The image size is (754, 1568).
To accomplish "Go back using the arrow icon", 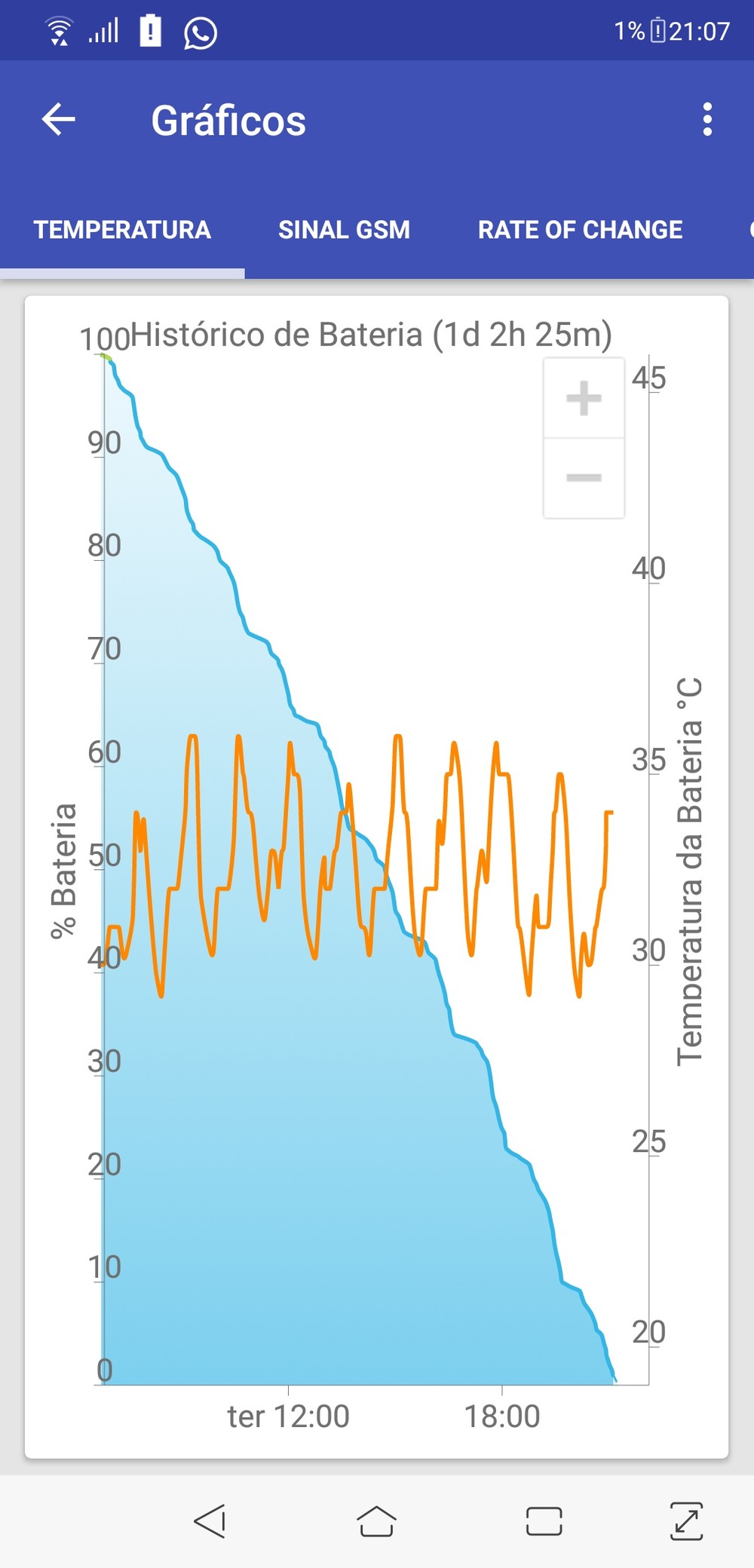I will click(59, 120).
